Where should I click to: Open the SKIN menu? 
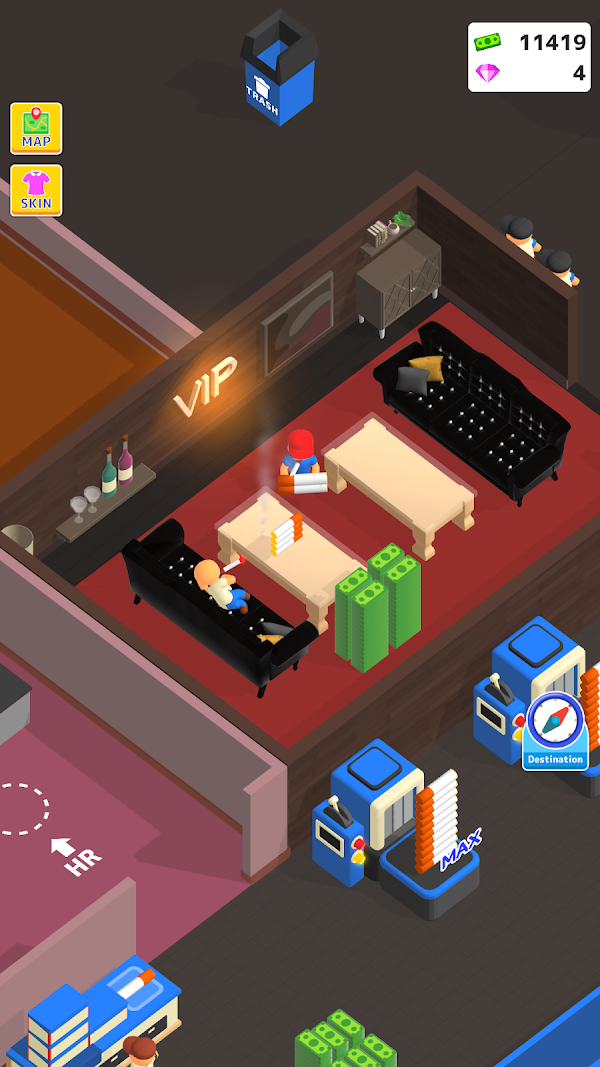click(36, 190)
